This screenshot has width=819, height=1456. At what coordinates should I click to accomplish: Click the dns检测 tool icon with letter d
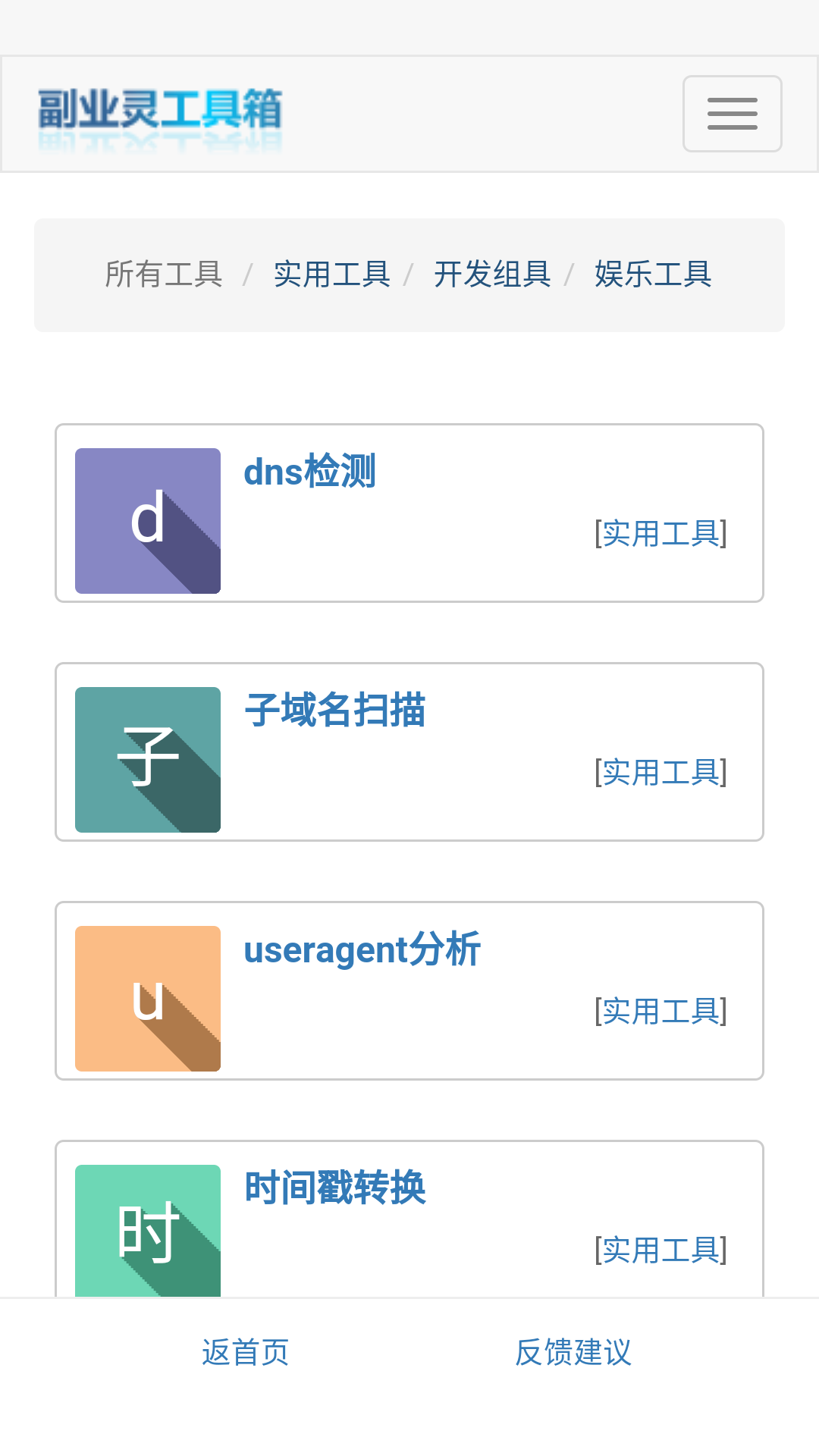(147, 520)
